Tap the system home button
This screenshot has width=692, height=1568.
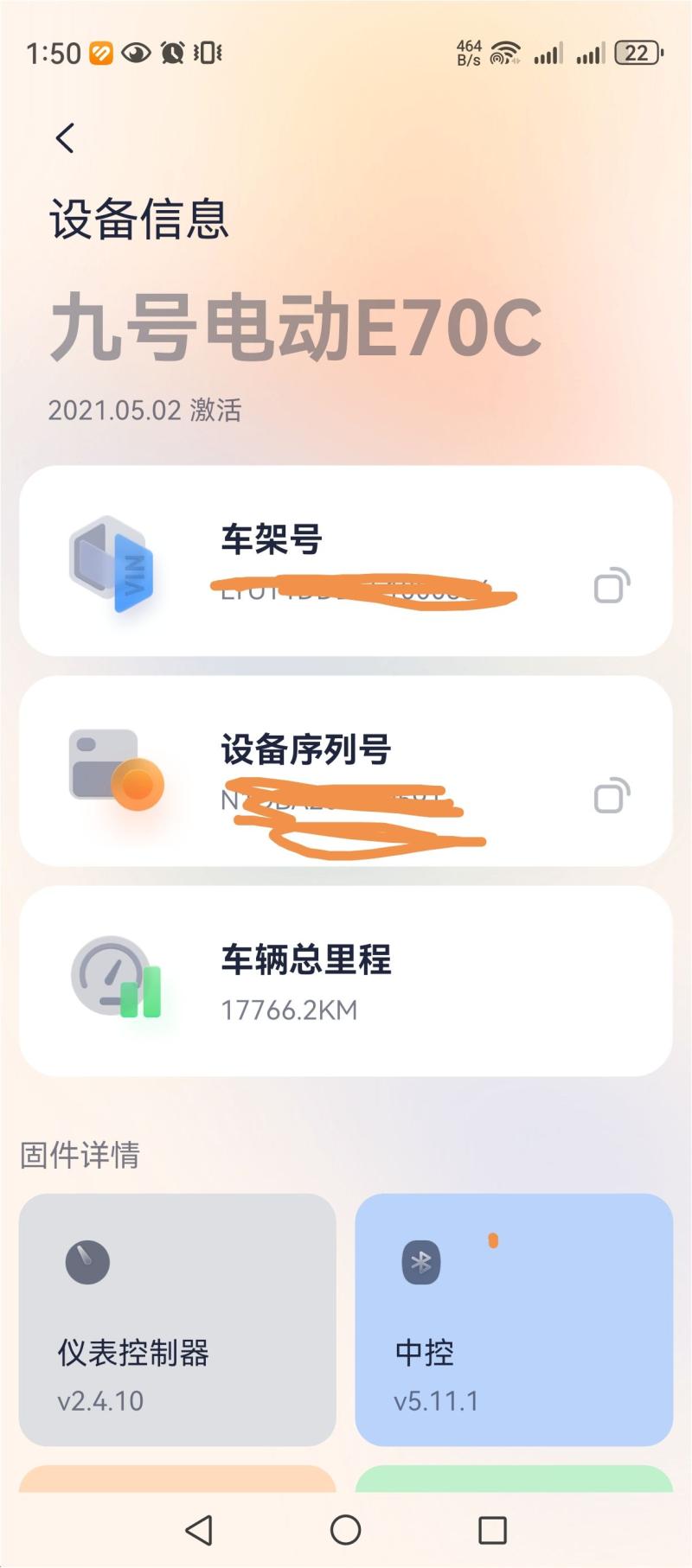(345, 1530)
